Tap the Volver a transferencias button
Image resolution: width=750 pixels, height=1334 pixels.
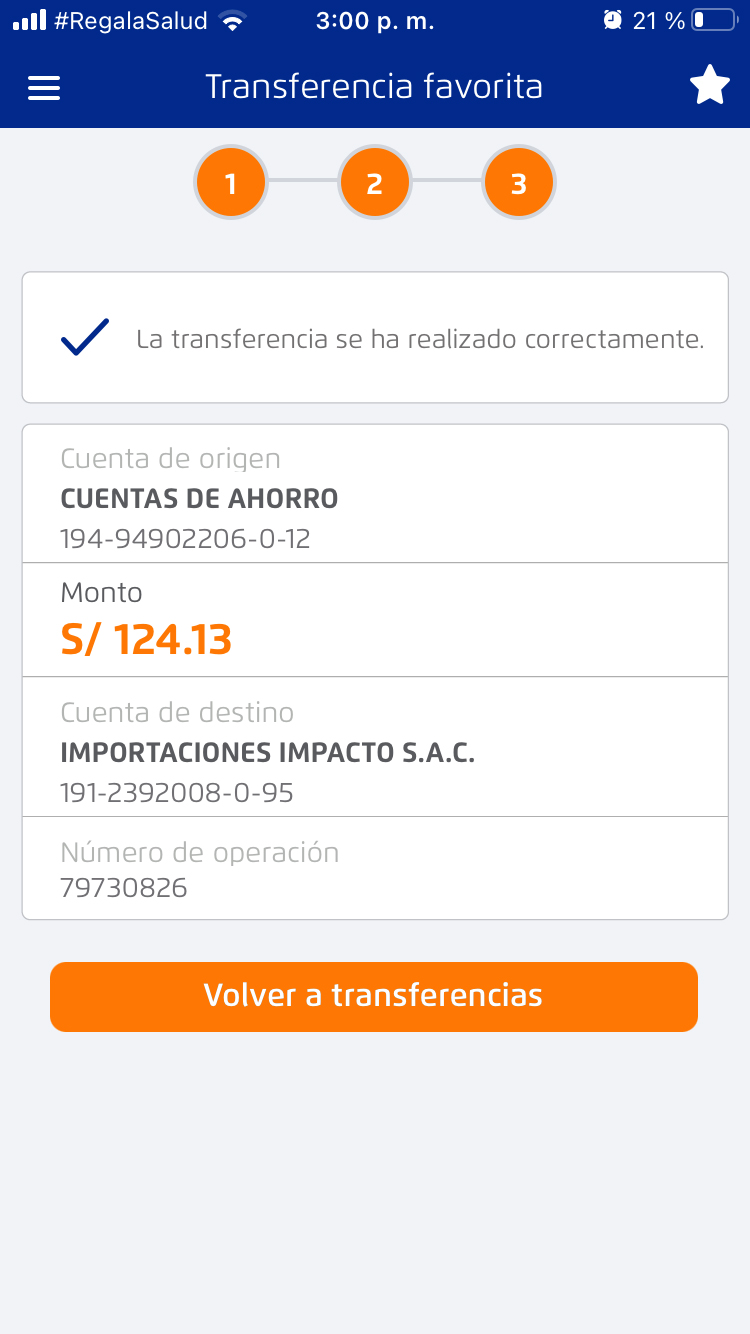[374, 996]
